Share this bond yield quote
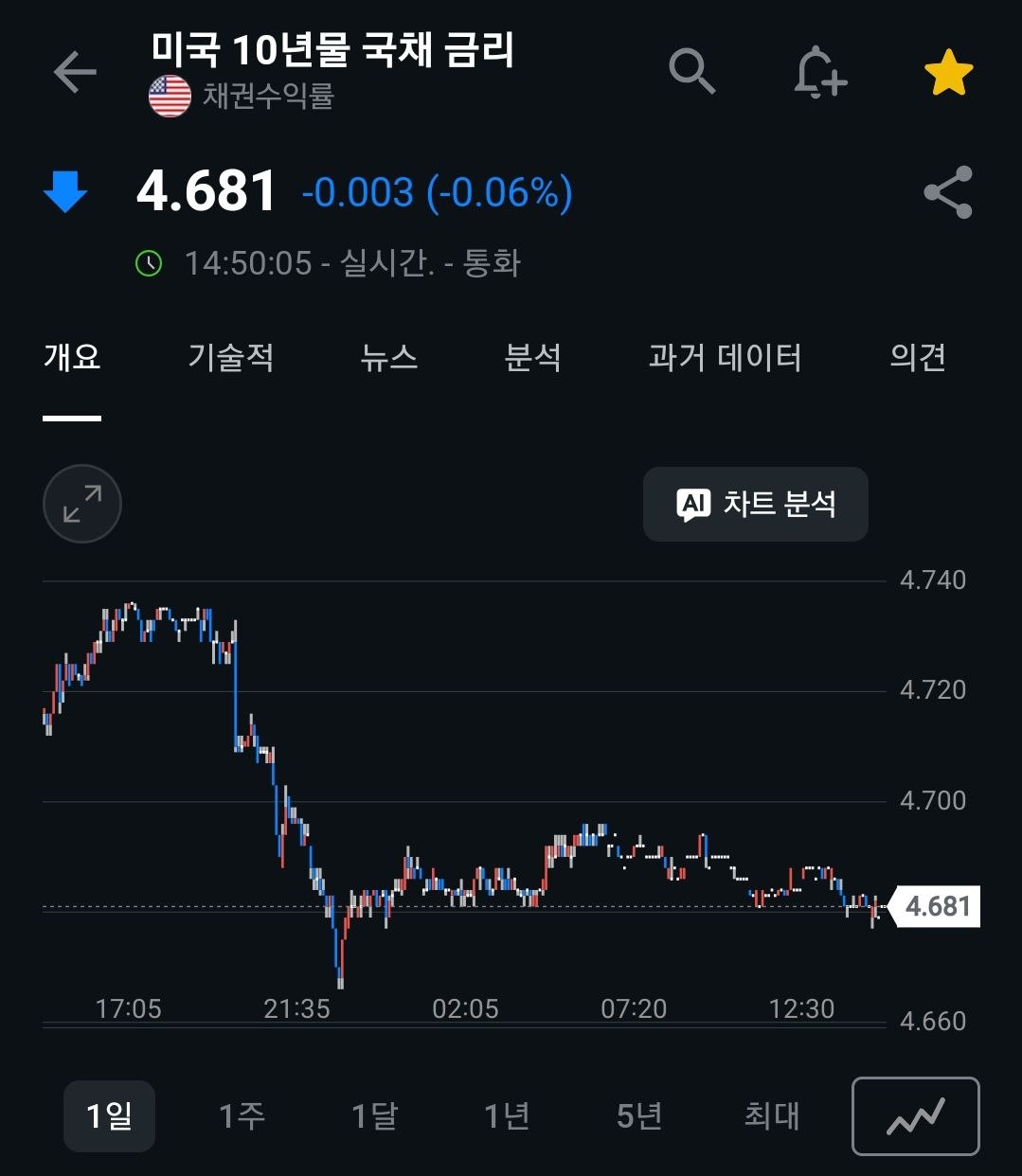This screenshot has width=1022, height=1176. [x=948, y=192]
